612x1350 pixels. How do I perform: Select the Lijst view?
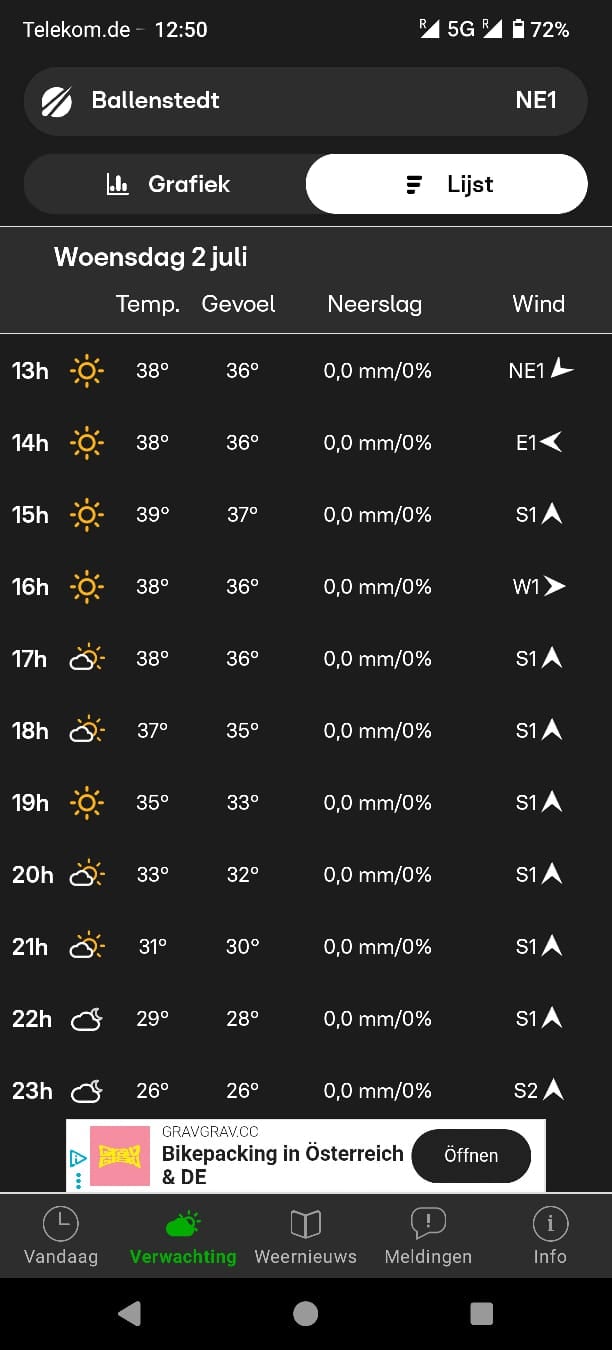(x=447, y=184)
